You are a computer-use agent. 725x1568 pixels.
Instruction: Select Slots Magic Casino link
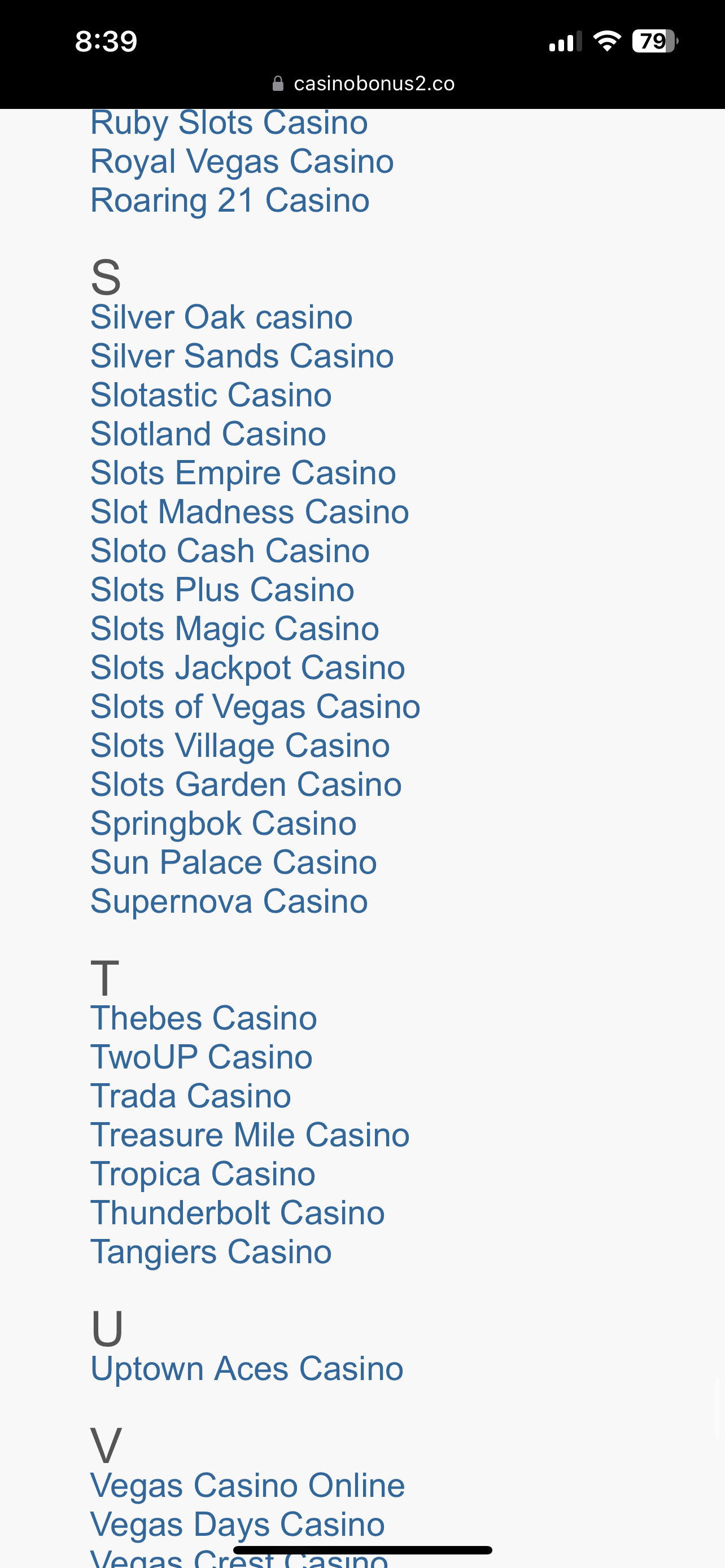(235, 629)
